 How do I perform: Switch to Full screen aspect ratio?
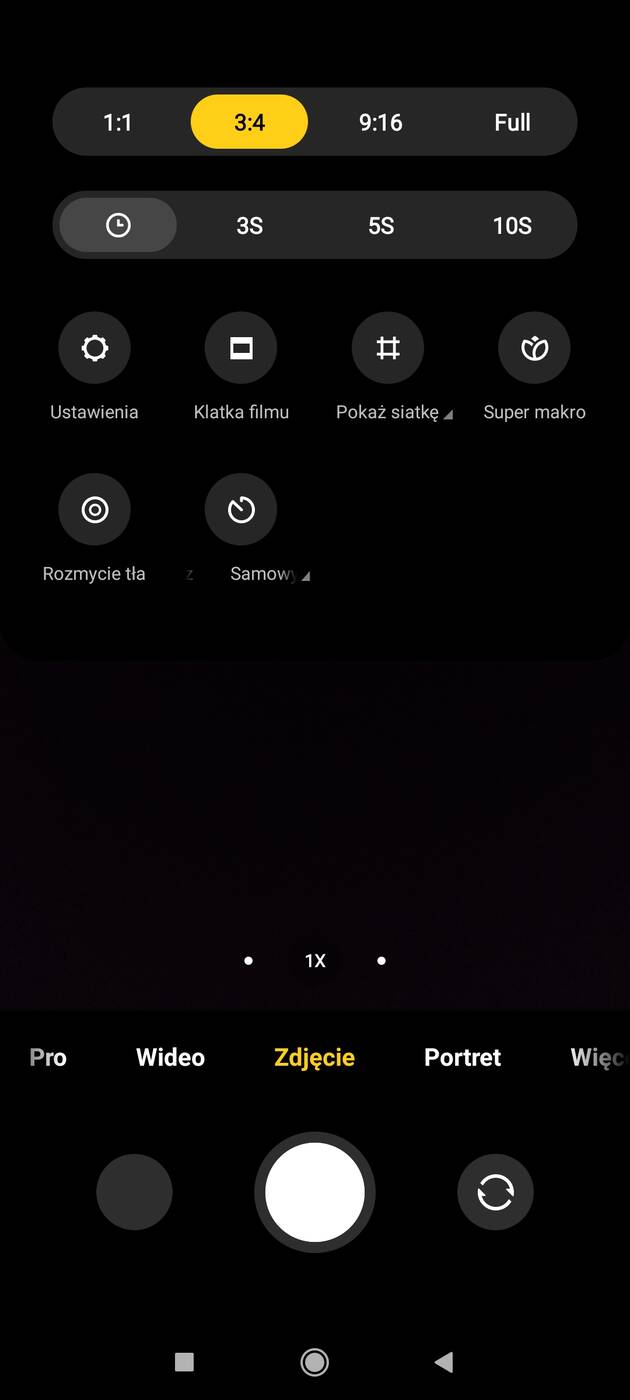tap(512, 122)
